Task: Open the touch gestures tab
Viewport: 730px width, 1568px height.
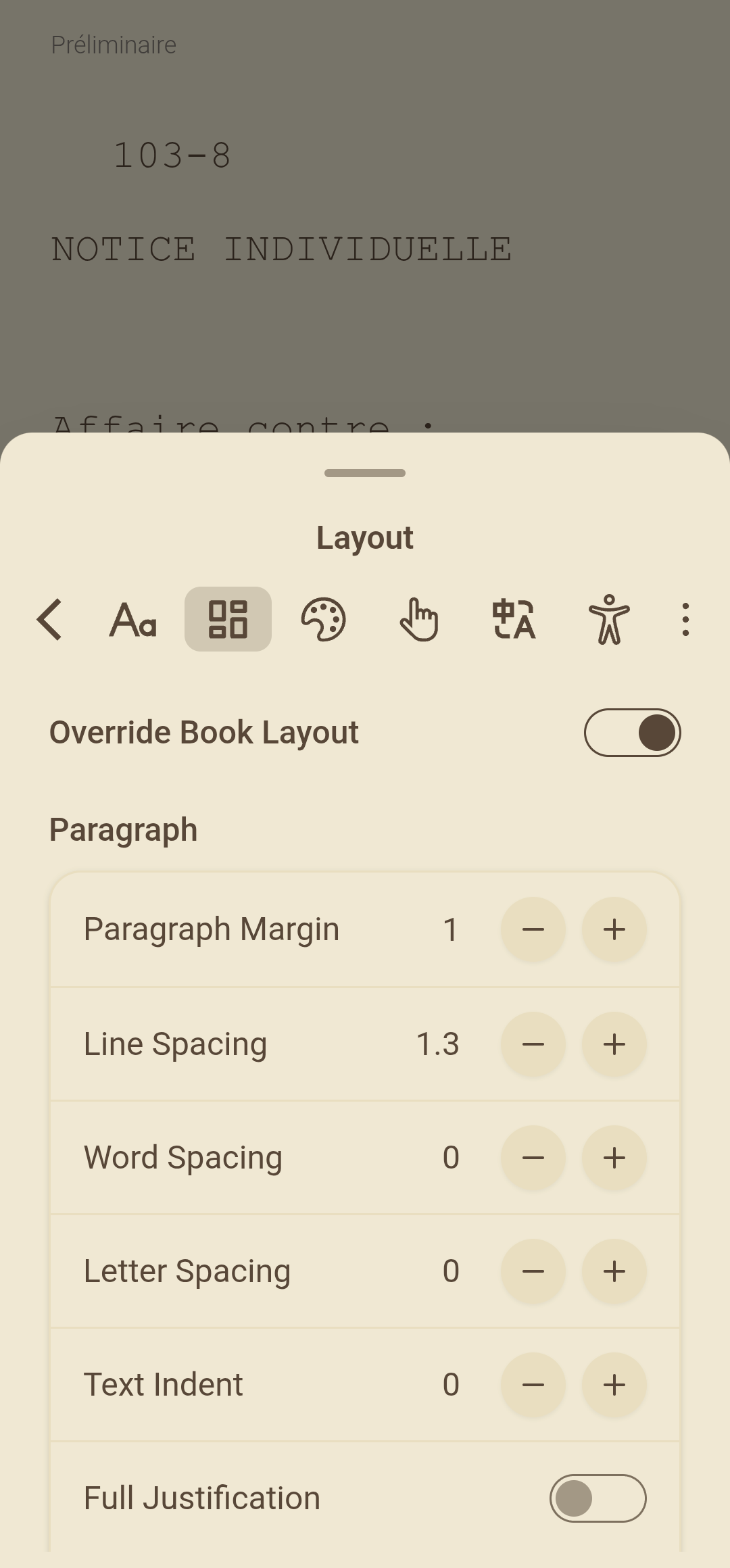Action: (x=418, y=619)
